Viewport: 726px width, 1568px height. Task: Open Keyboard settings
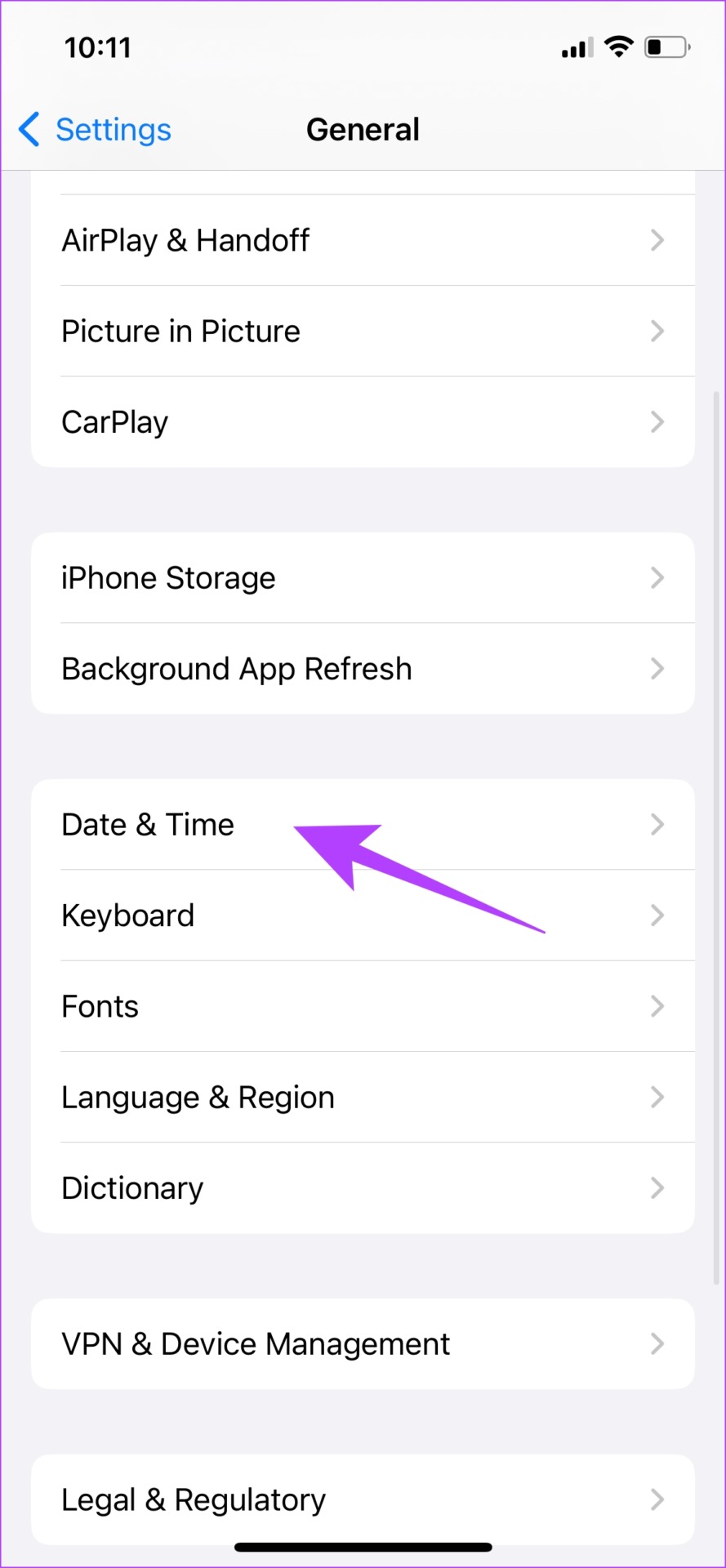coord(362,915)
